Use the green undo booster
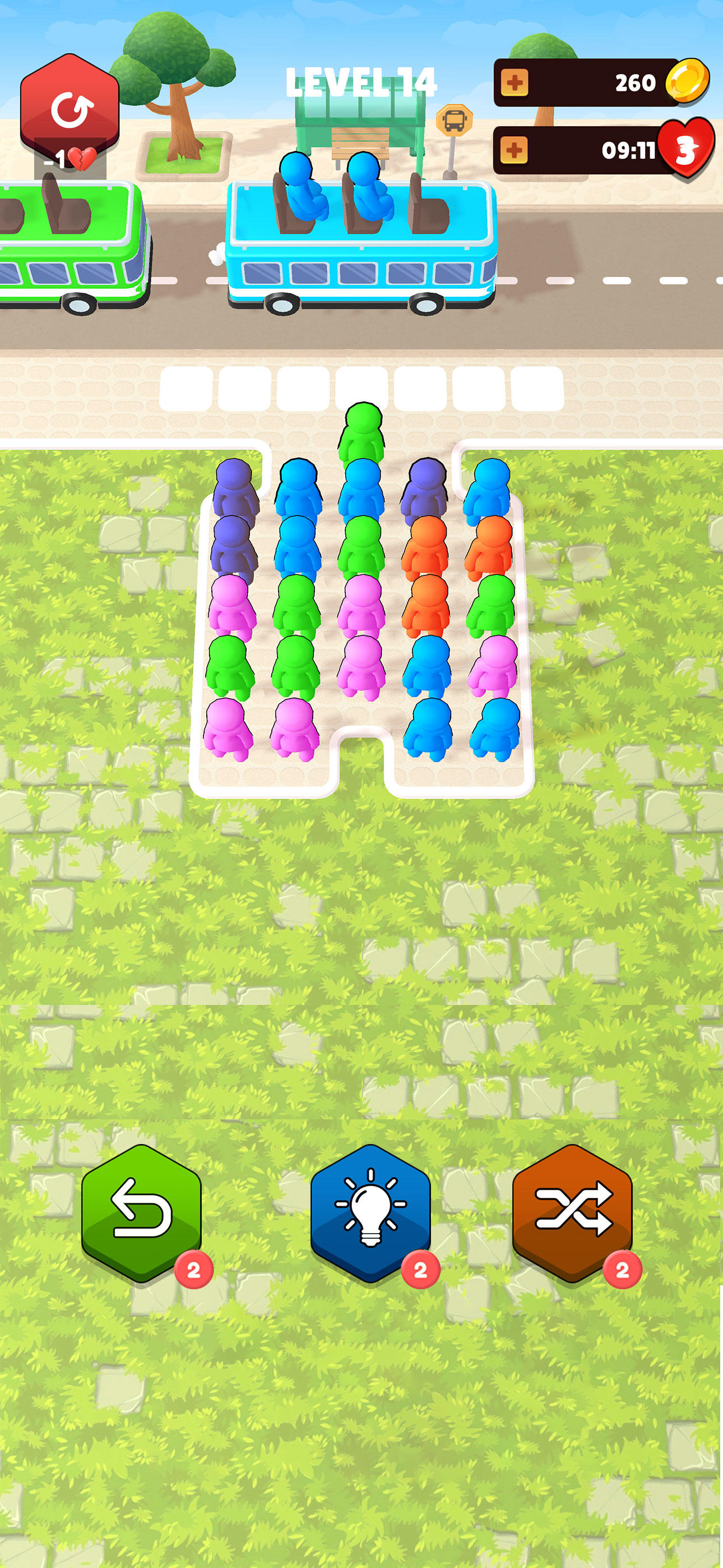Screen dimensions: 723x1568 coord(141,1211)
